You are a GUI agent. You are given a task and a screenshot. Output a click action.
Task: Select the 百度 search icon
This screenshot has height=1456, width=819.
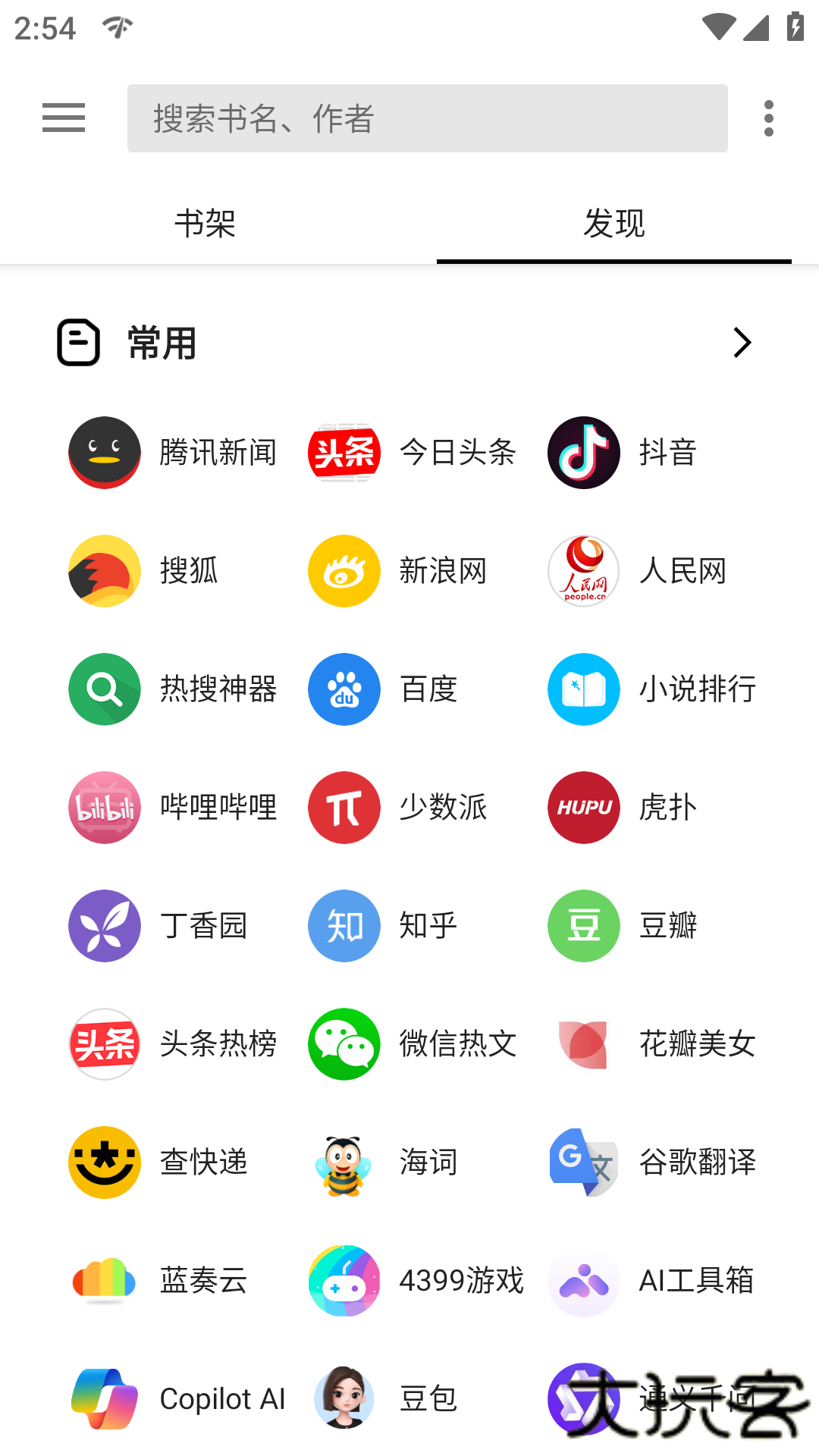click(x=344, y=689)
